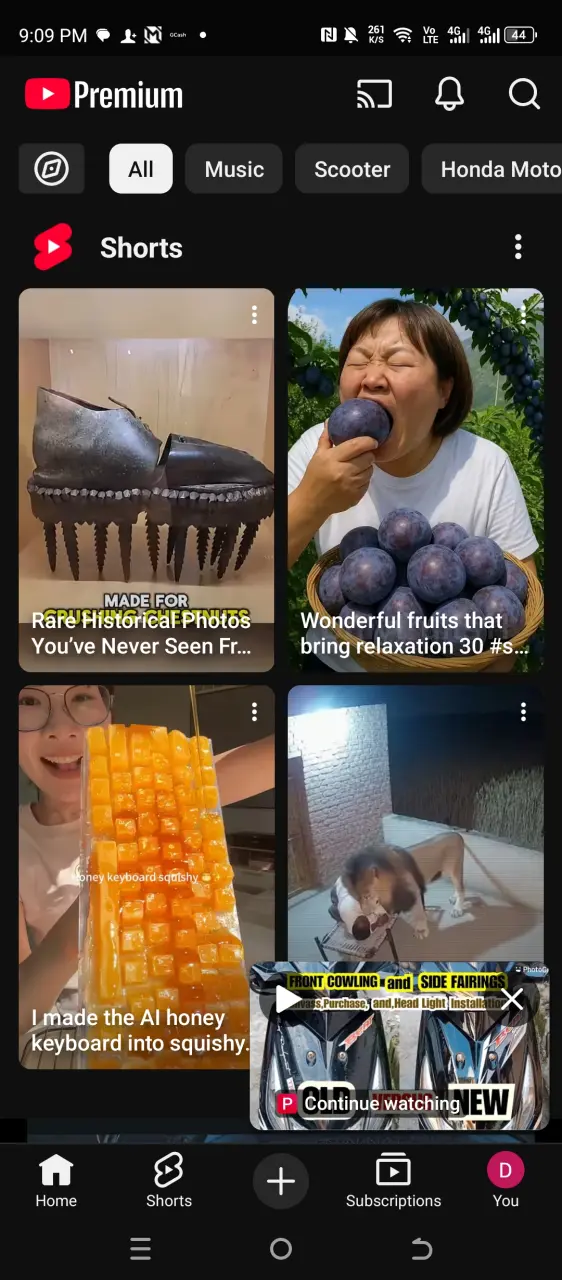Open the Explore compass chip
The height and width of the screenshot is (1280, 562).
(x=52, y=169)
